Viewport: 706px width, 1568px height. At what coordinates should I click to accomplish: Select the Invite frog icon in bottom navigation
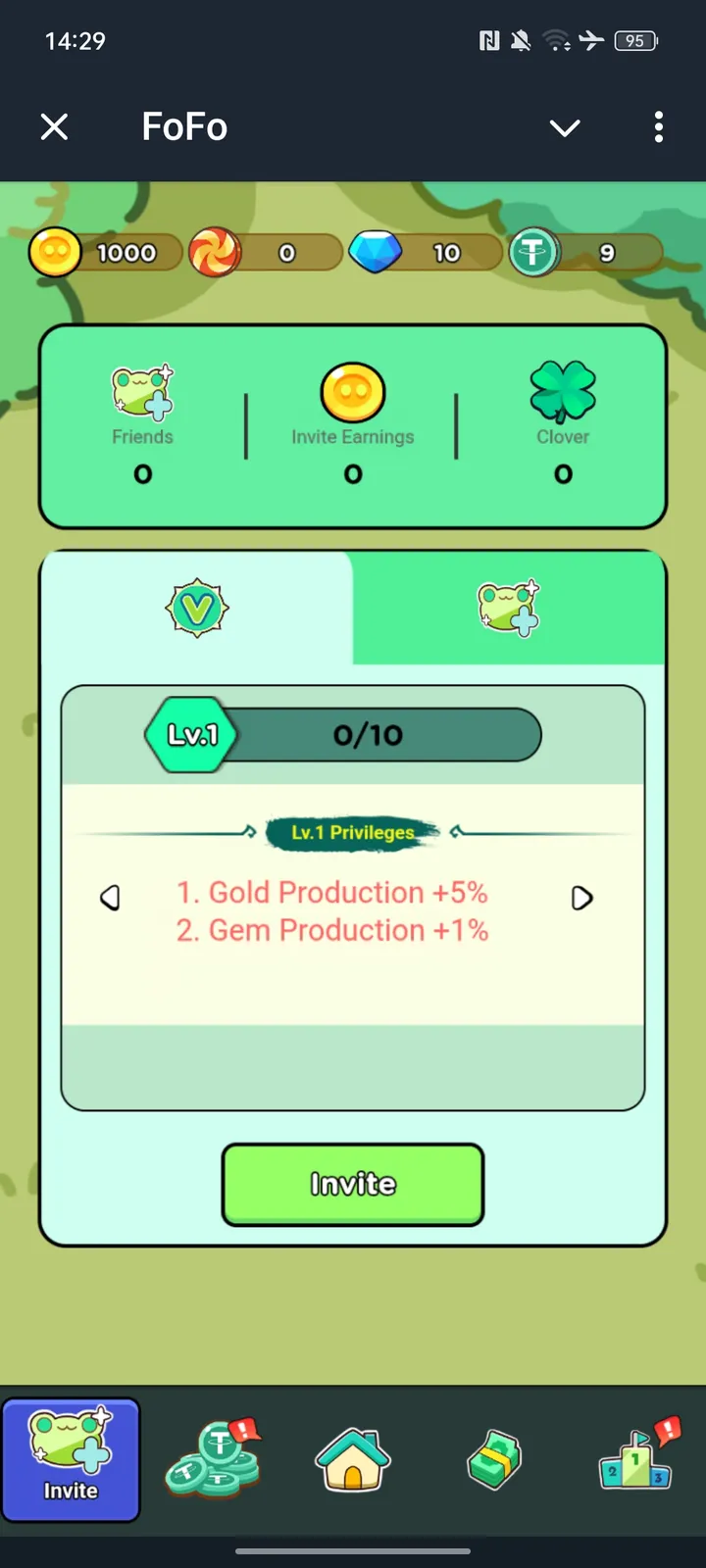click(x=70, y=1459)
